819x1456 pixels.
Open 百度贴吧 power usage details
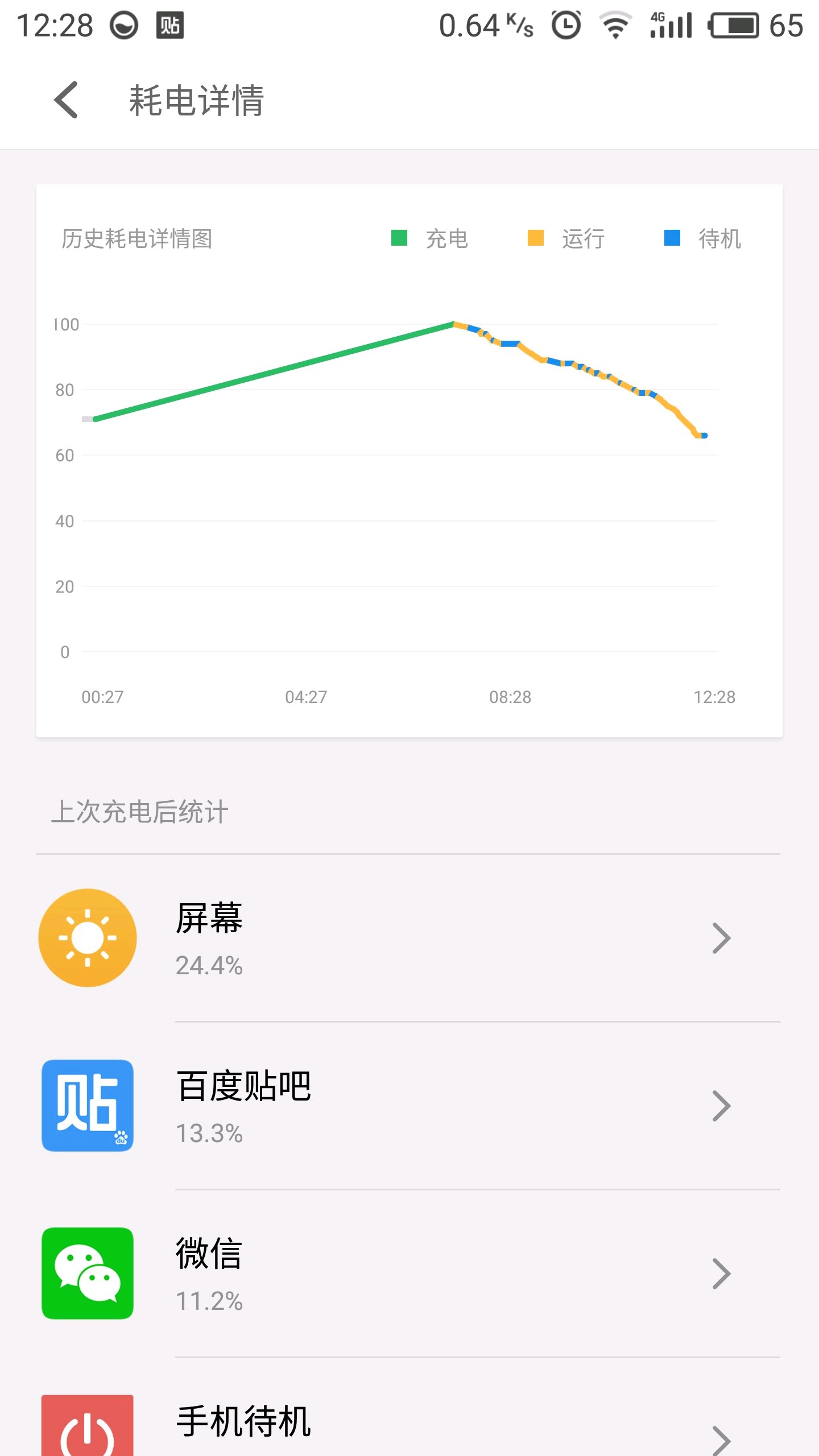[408, 1106]
